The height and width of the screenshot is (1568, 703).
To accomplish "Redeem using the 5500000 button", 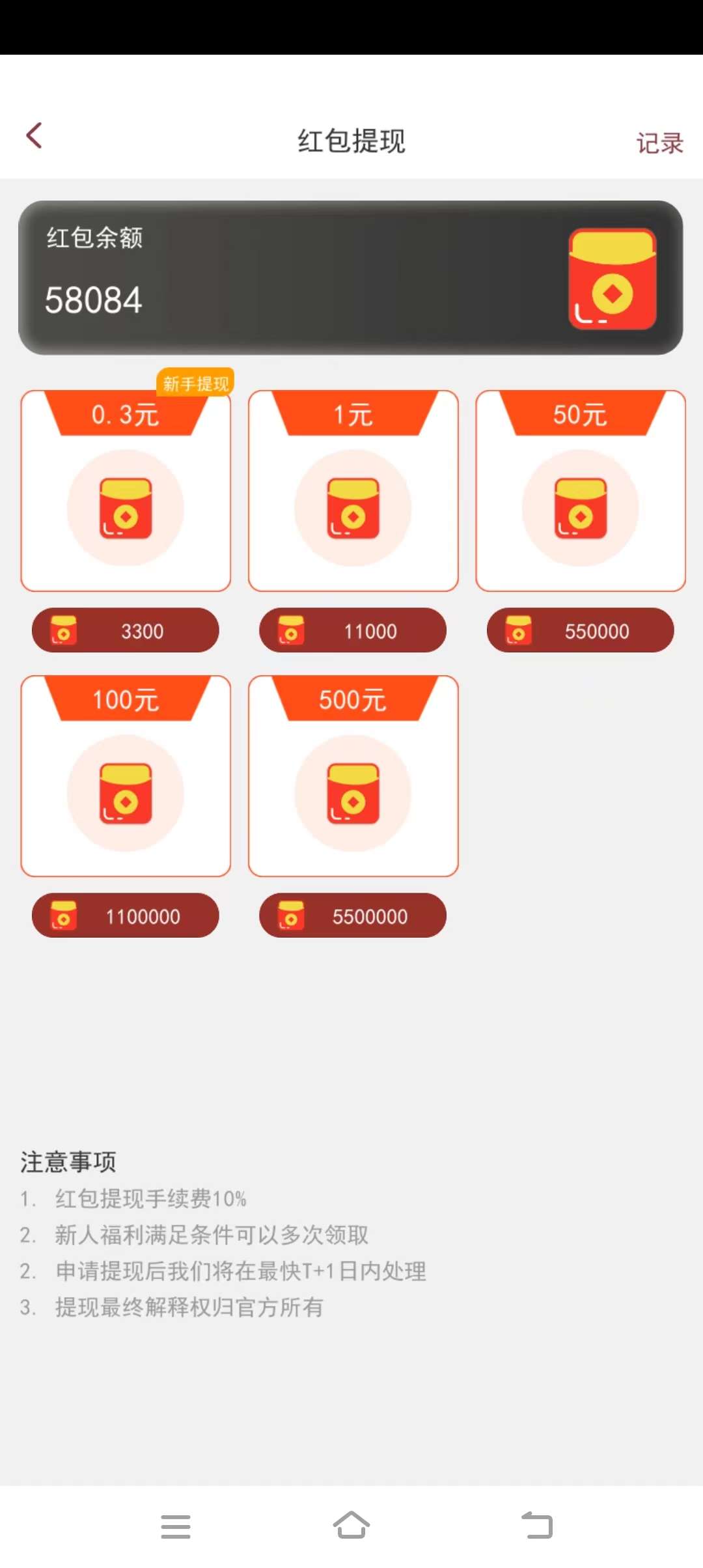I will [x=353, y=916].
